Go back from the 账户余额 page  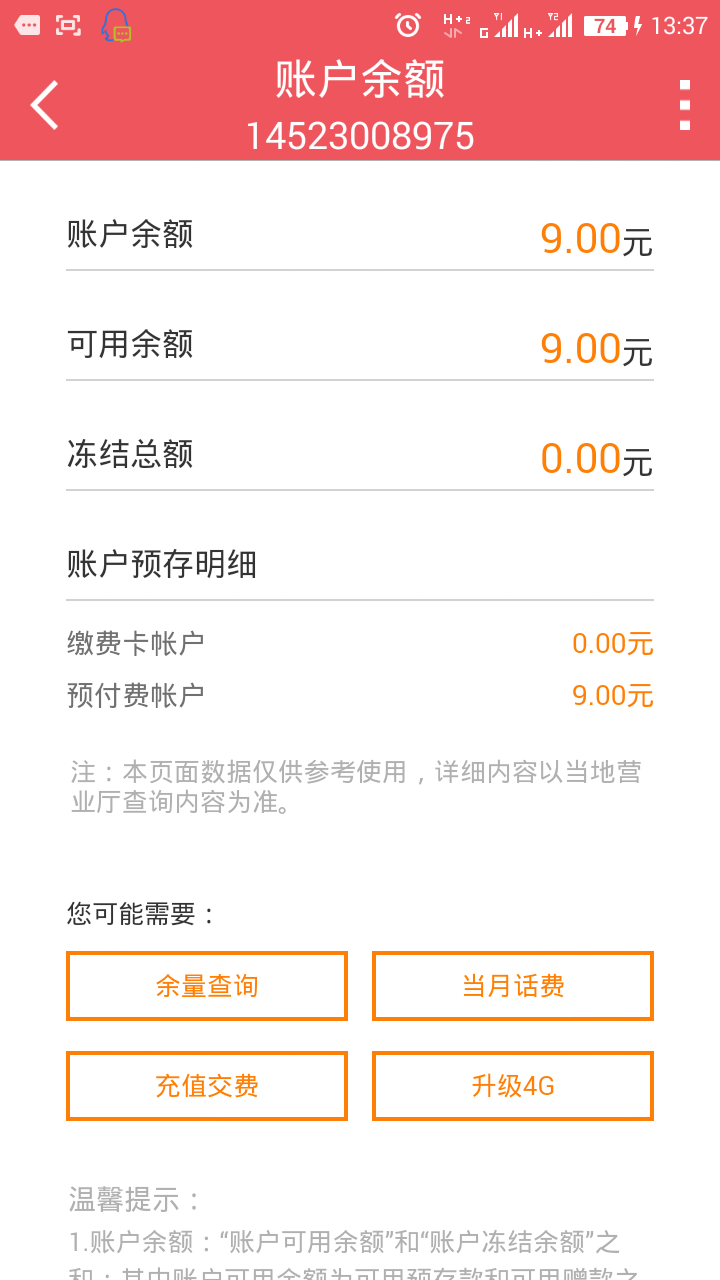45,105
